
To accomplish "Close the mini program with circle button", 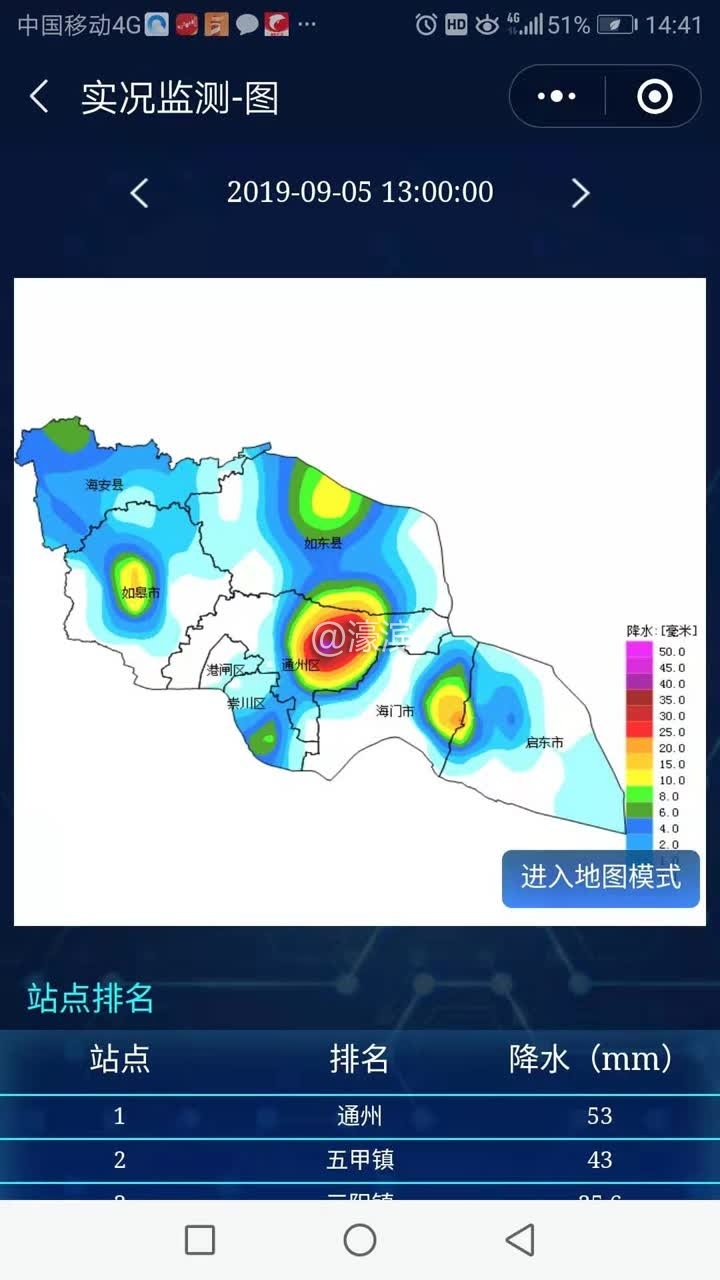I will 654,97.
